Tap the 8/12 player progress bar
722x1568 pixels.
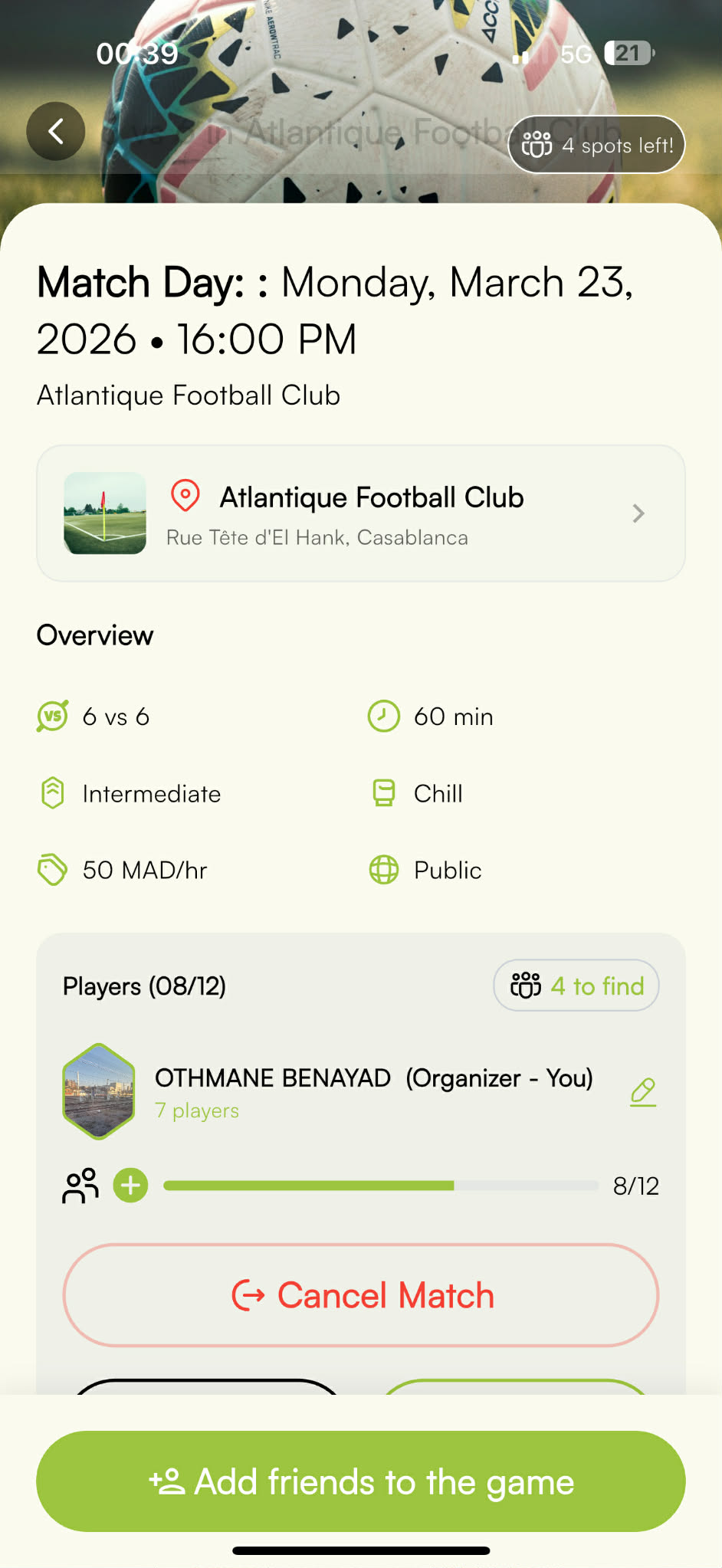pyautogui.click(x=381, y=1185)
